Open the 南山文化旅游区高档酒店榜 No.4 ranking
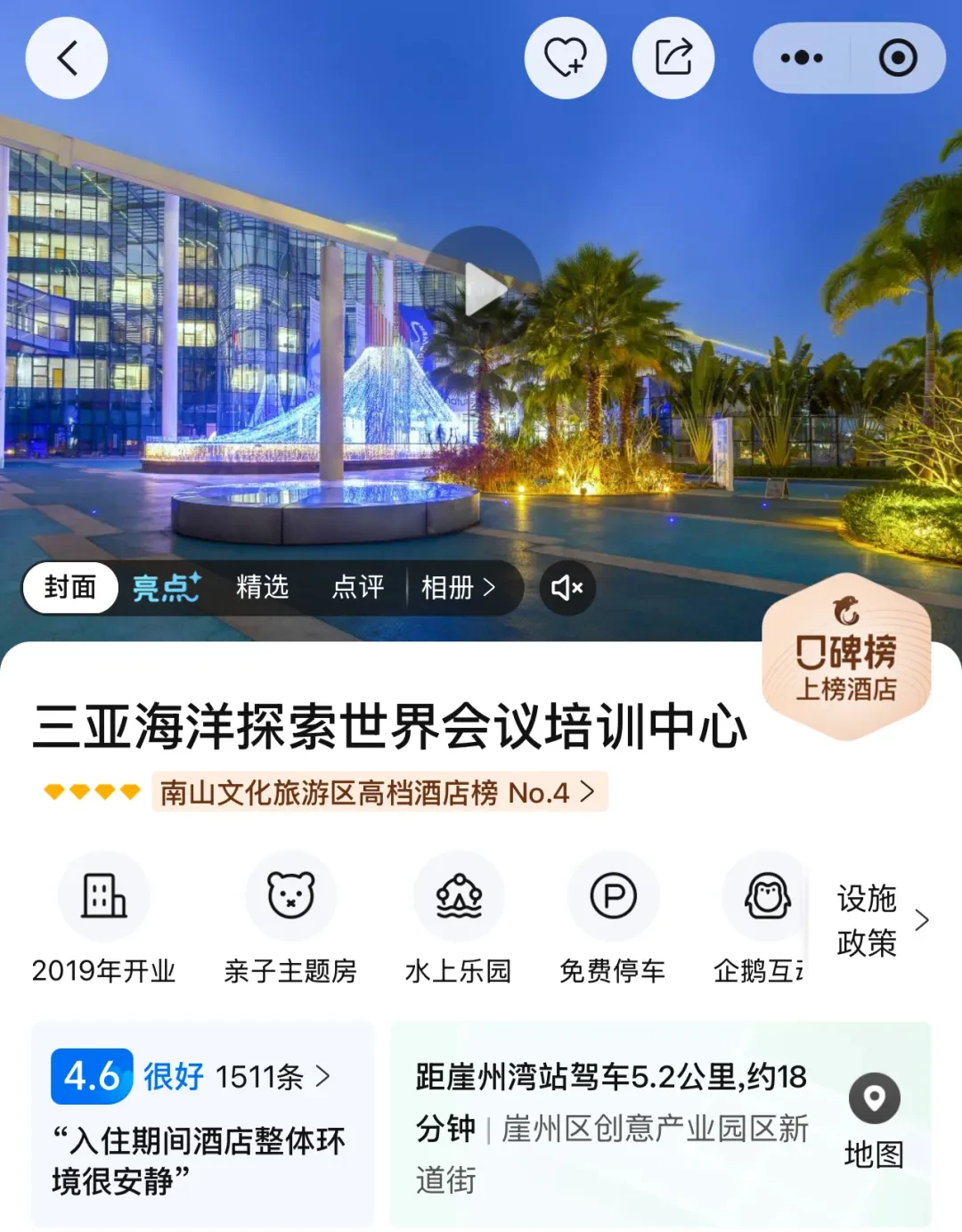 [x=379, y=792]
